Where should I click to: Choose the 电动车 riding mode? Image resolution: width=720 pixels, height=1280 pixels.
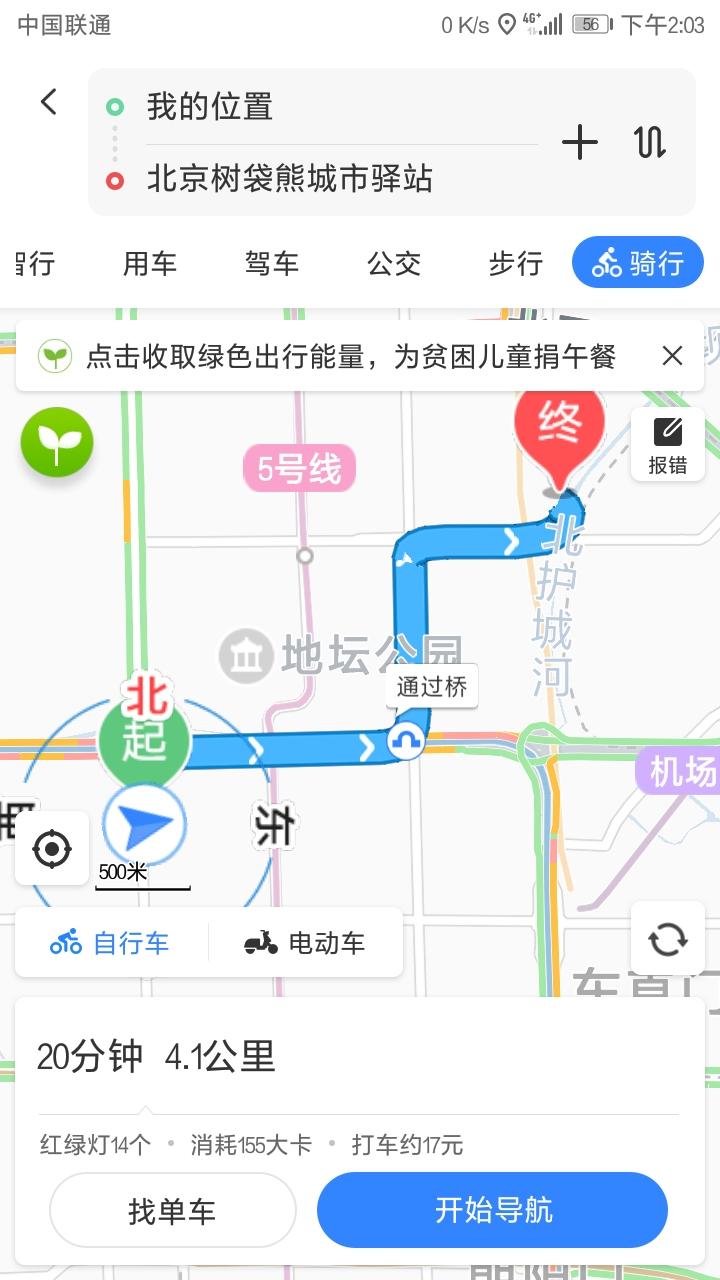coord(305,942)
